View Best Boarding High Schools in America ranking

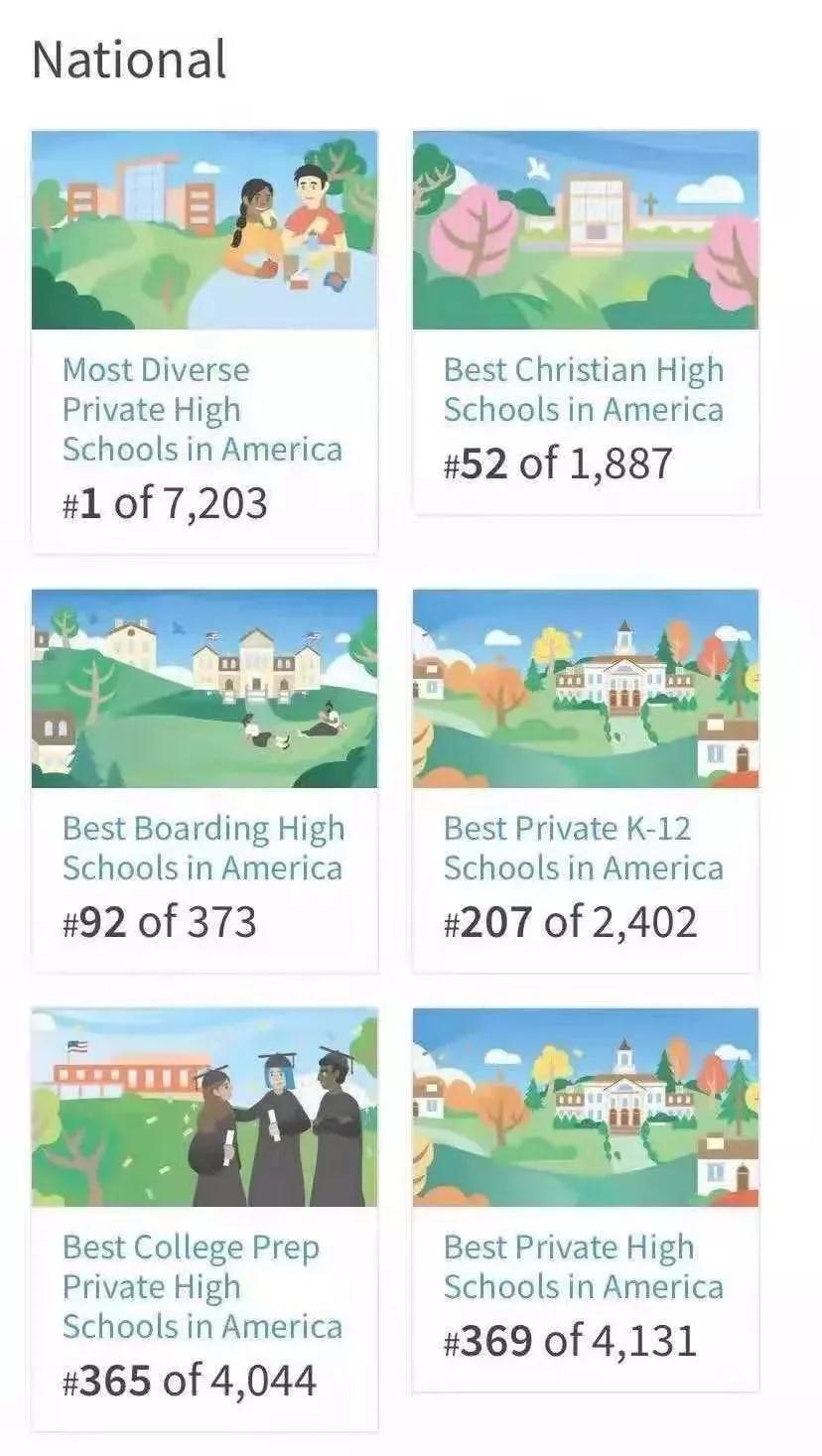click(x=203, y=849)
